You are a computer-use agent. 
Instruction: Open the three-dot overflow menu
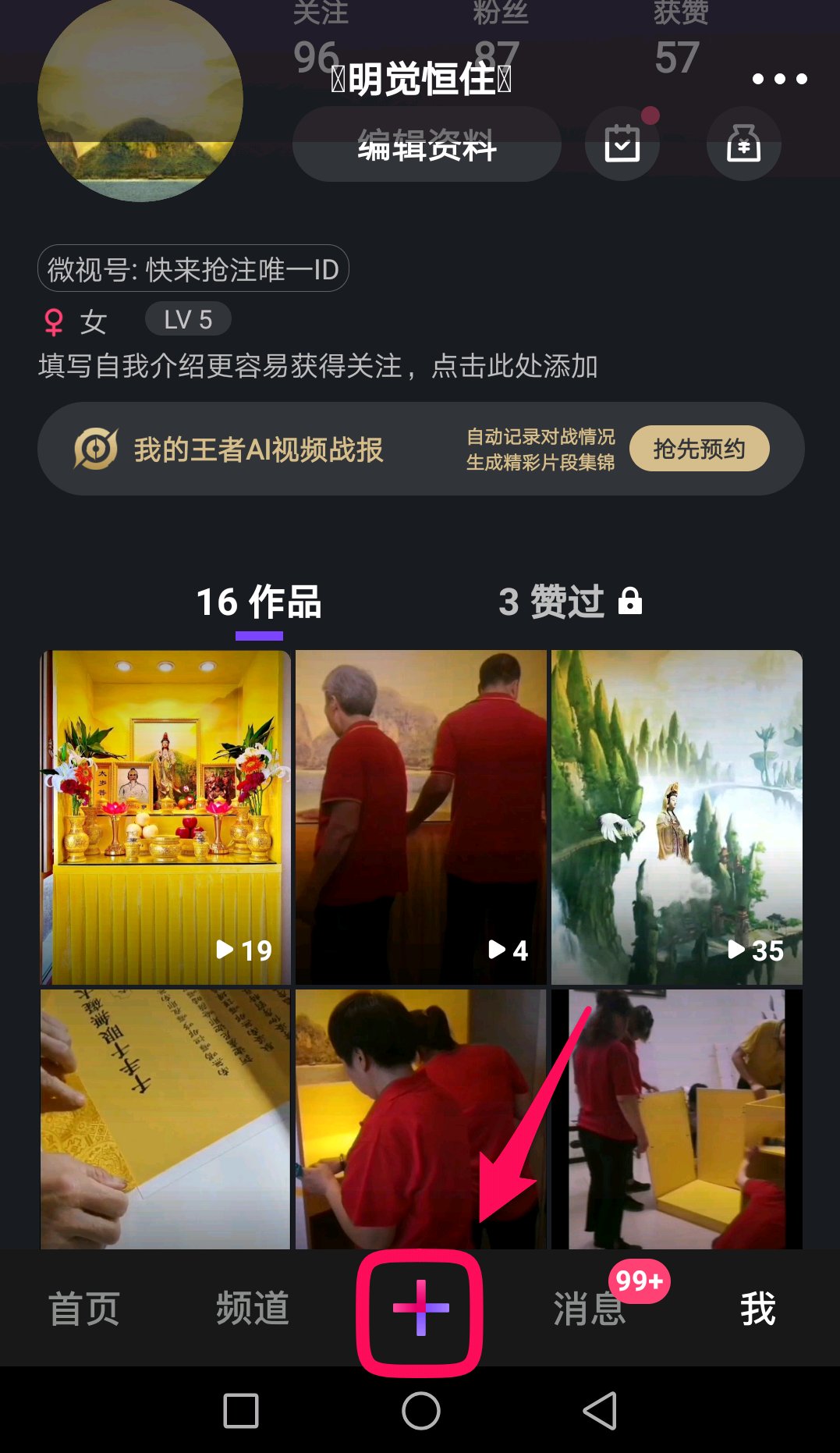click(x=778, y=79)
